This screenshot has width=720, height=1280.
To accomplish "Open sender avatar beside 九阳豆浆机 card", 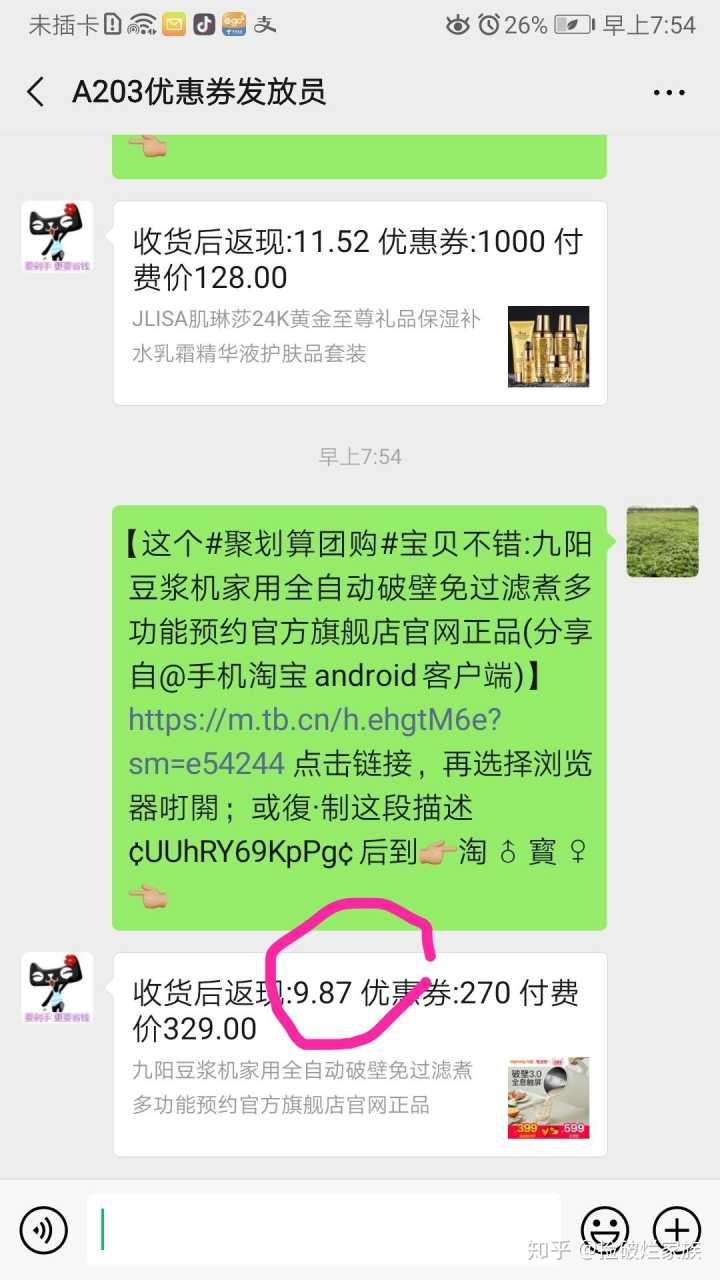I will 57,988.
